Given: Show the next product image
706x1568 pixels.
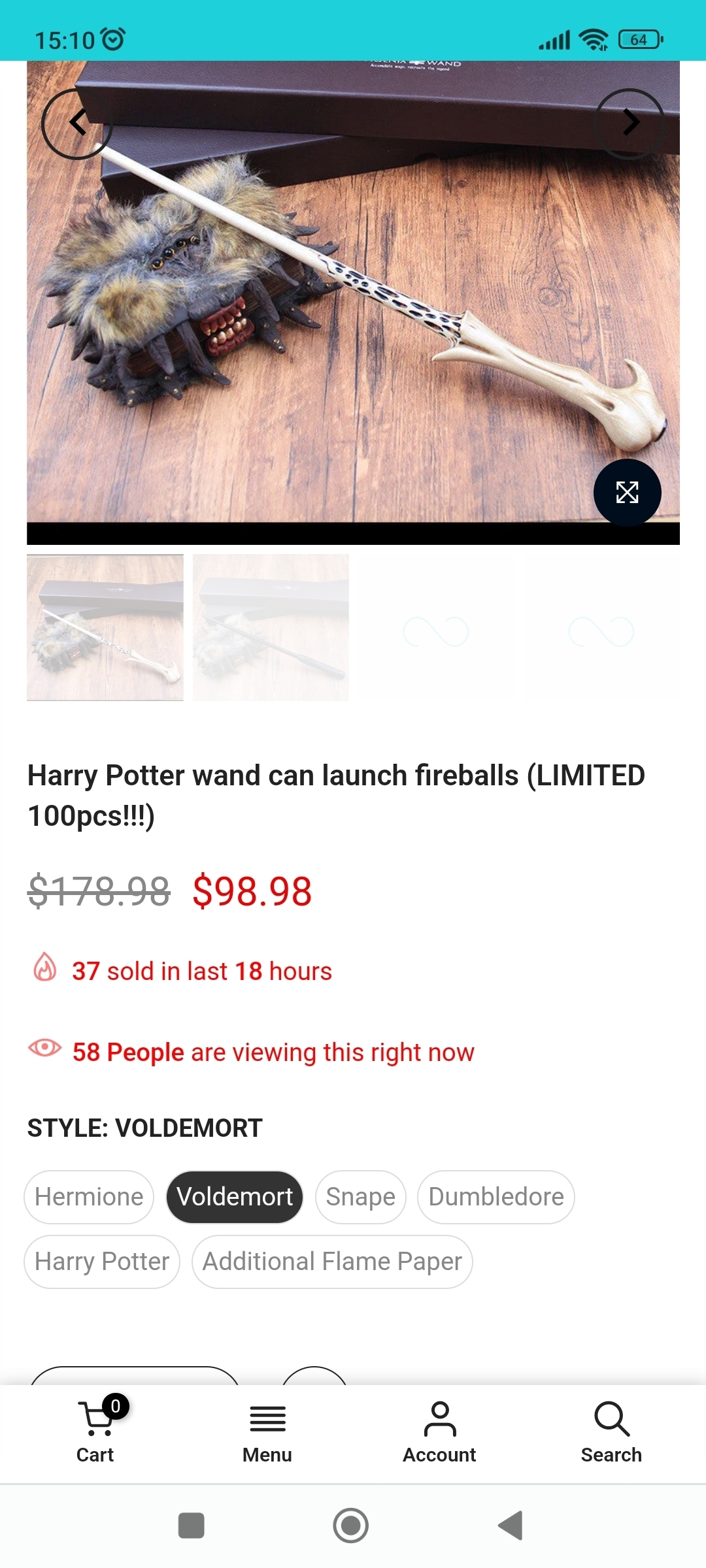Looking at the screenshot, I should click(x=630, y=123).
